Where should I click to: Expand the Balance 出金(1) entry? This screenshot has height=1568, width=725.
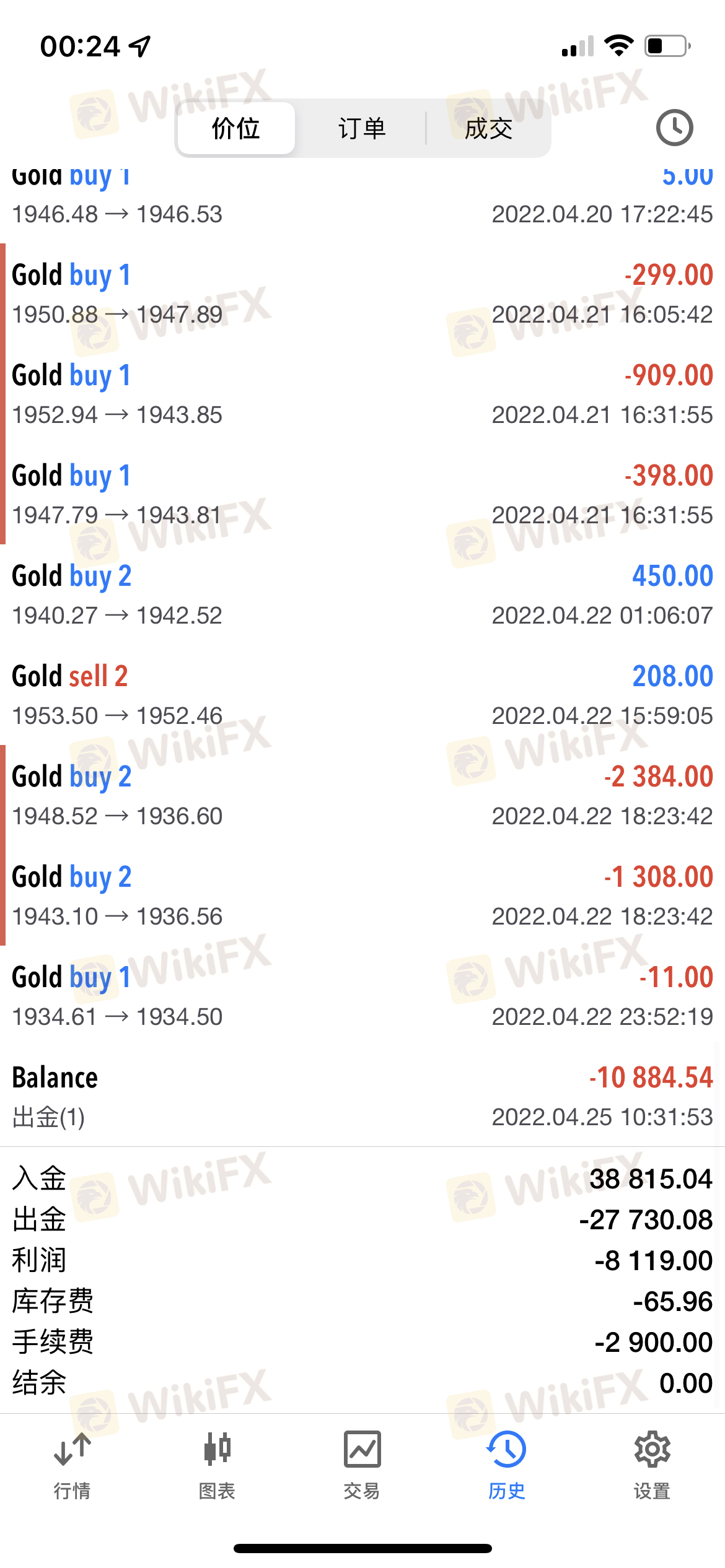[362, 1096]
